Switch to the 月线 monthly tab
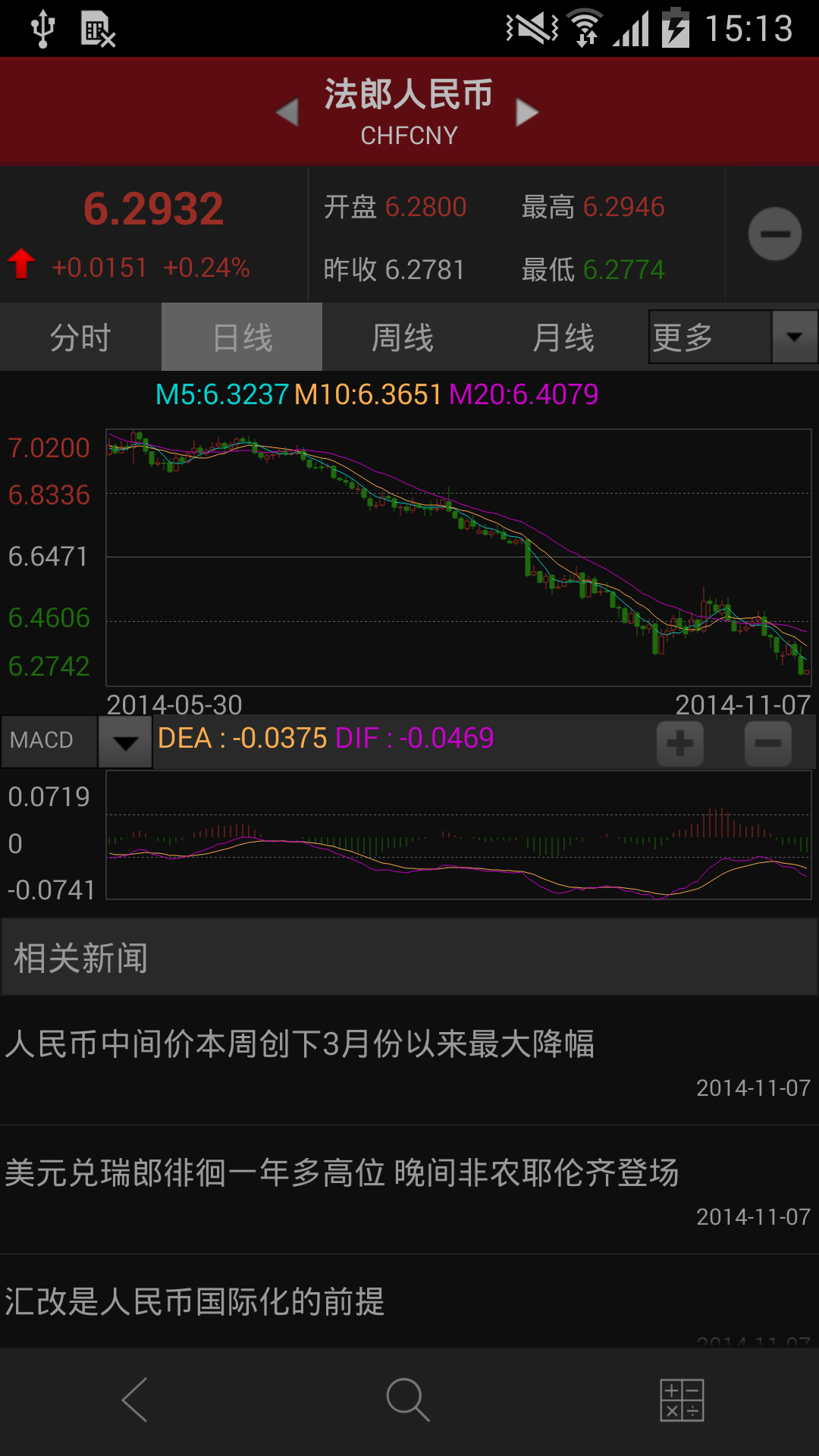819x1456 pixels. point(563,337)
